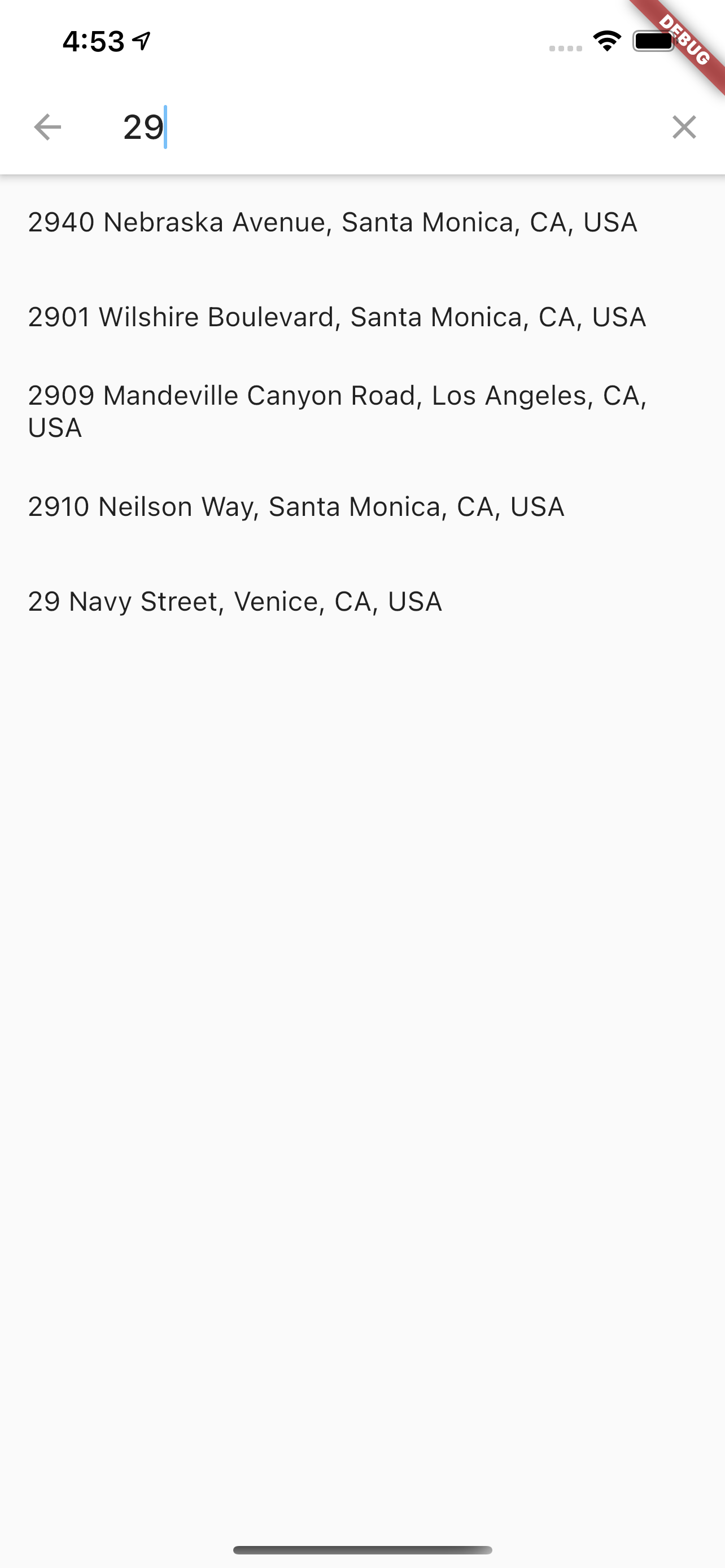Go back using the arrow icon
Viewport: 725px width, 1568px height.
(47, 127)
